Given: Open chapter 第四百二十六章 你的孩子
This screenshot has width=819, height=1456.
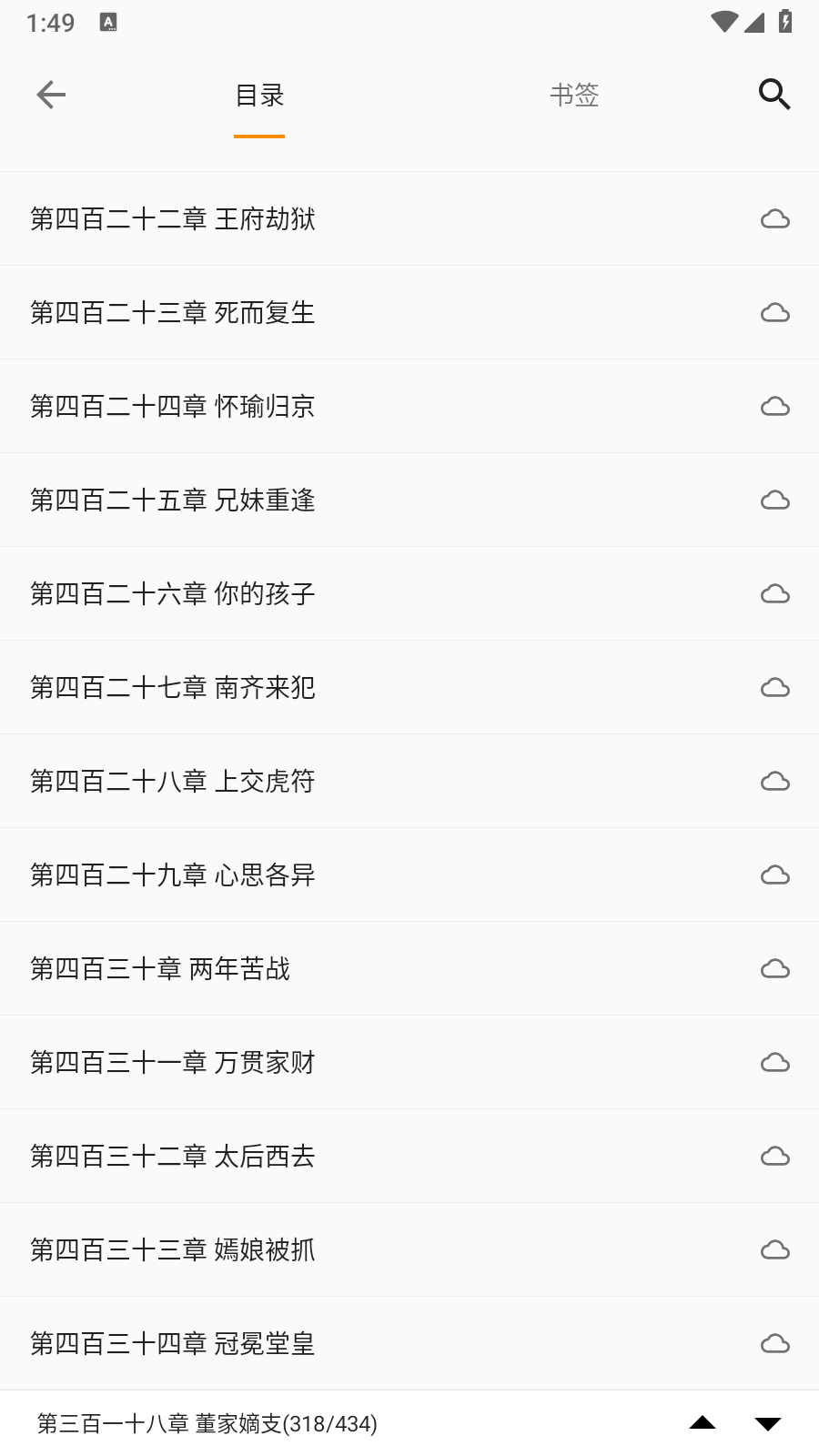Looking at the screenshot, I should click(x=173, y=594).
